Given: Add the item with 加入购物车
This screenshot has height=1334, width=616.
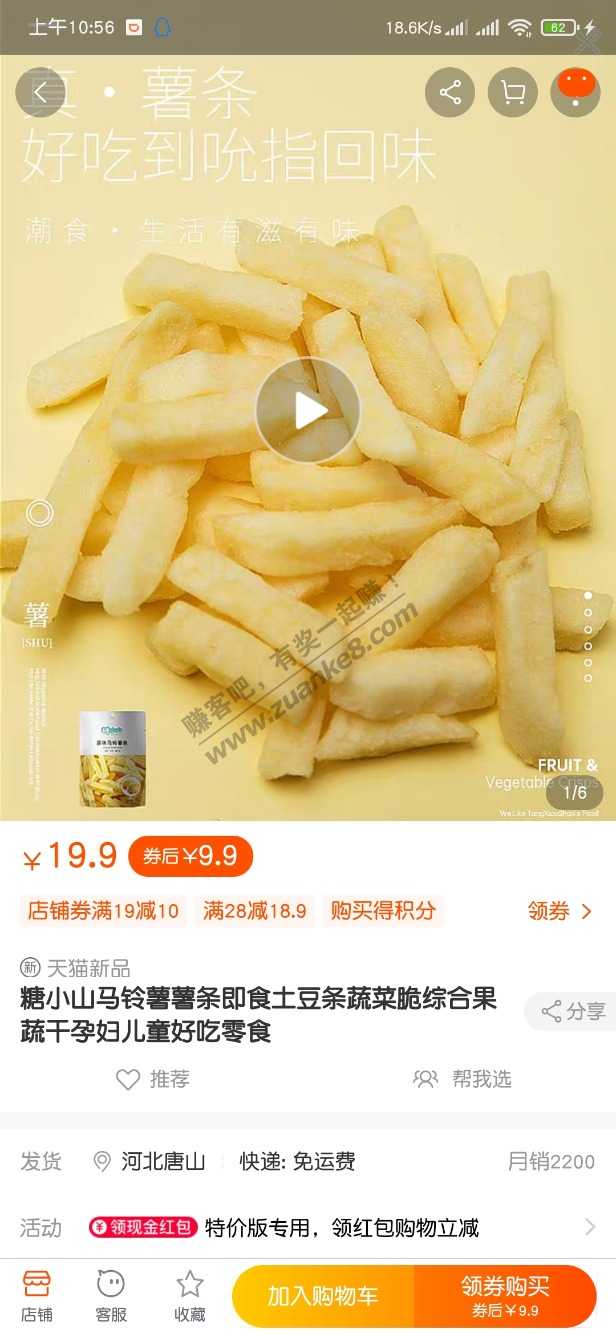Looking at the screenshot, I should 322,1296.
